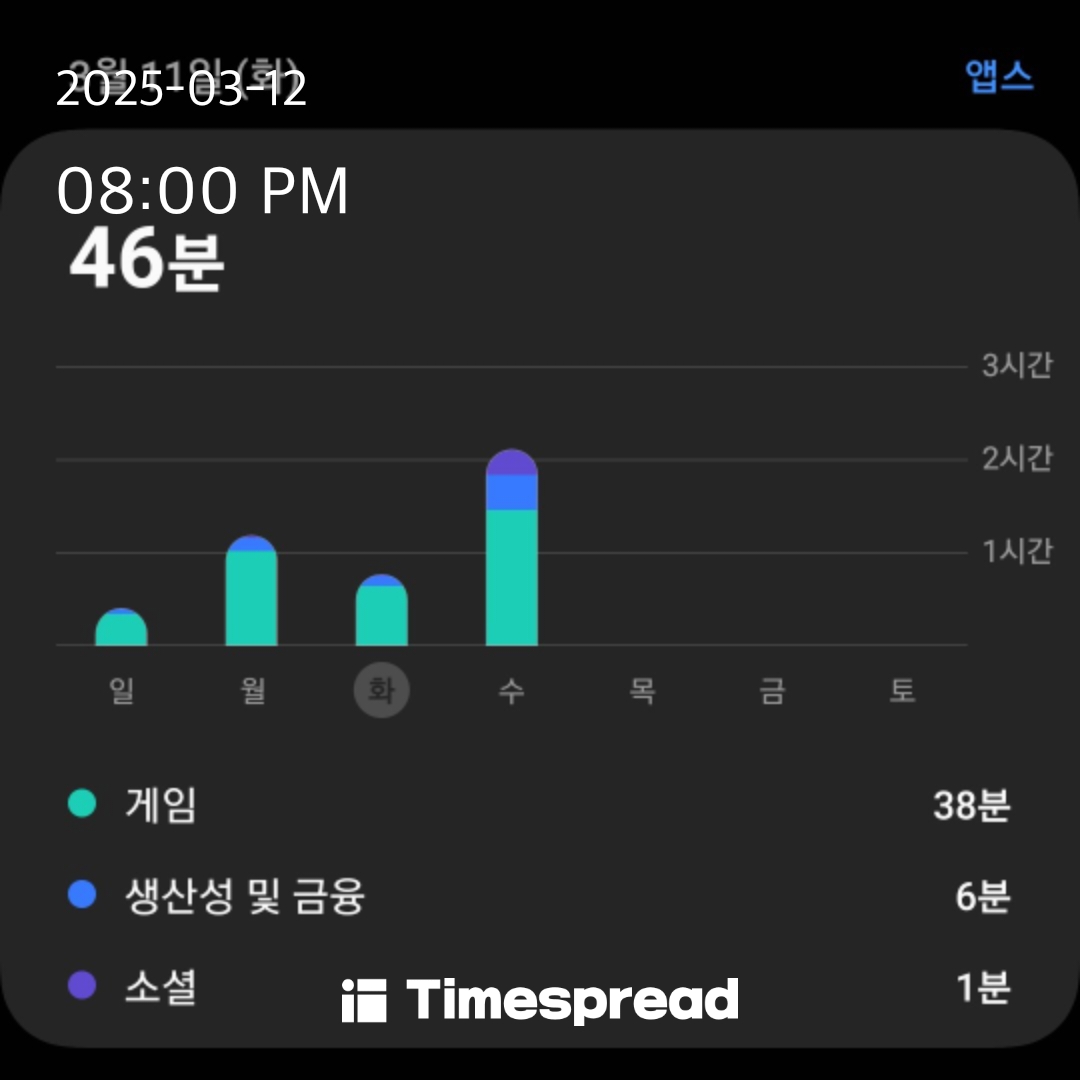The image size is (1080, 1080).
Task: Select 월 on the weekly chart
Action: coord(252,691)
